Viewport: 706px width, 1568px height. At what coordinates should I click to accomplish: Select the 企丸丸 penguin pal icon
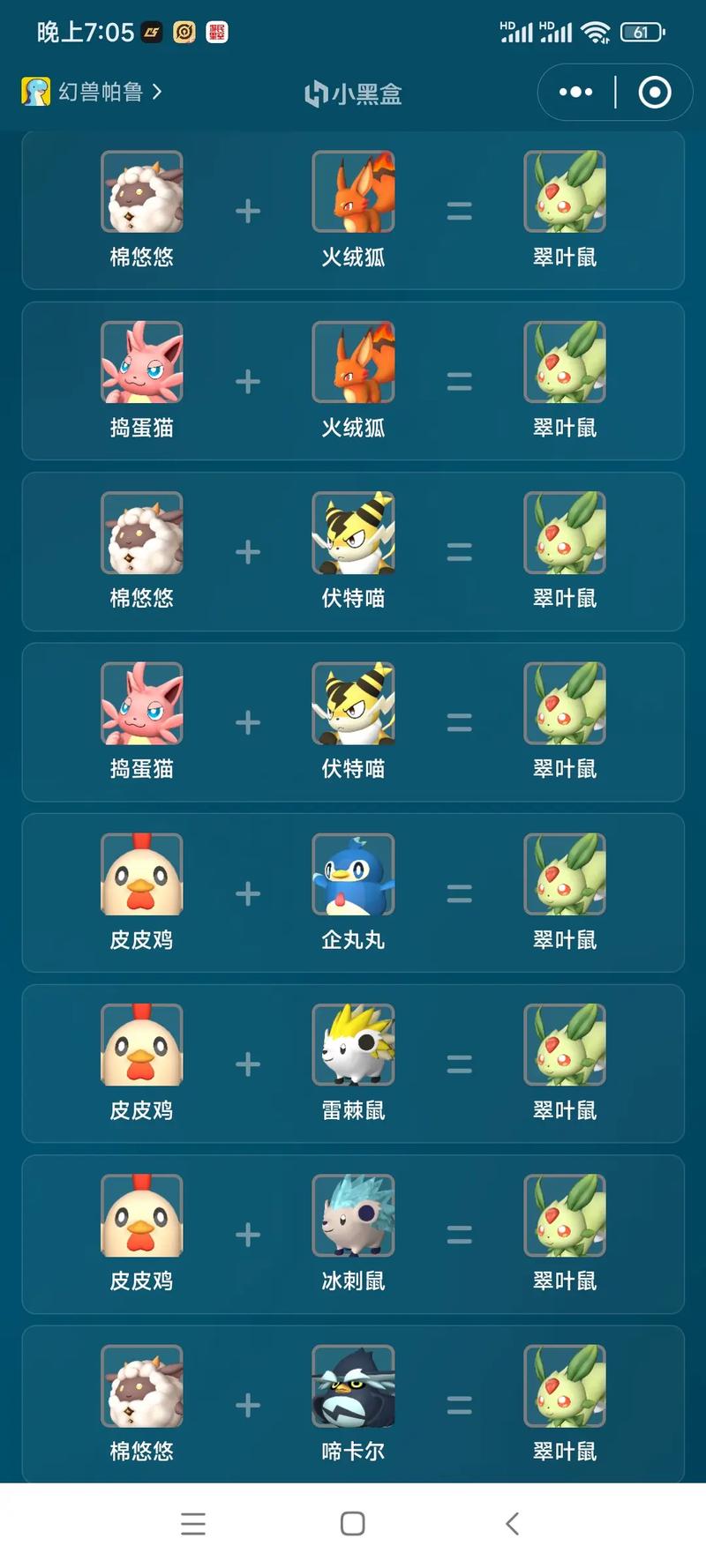coord(353,876)
